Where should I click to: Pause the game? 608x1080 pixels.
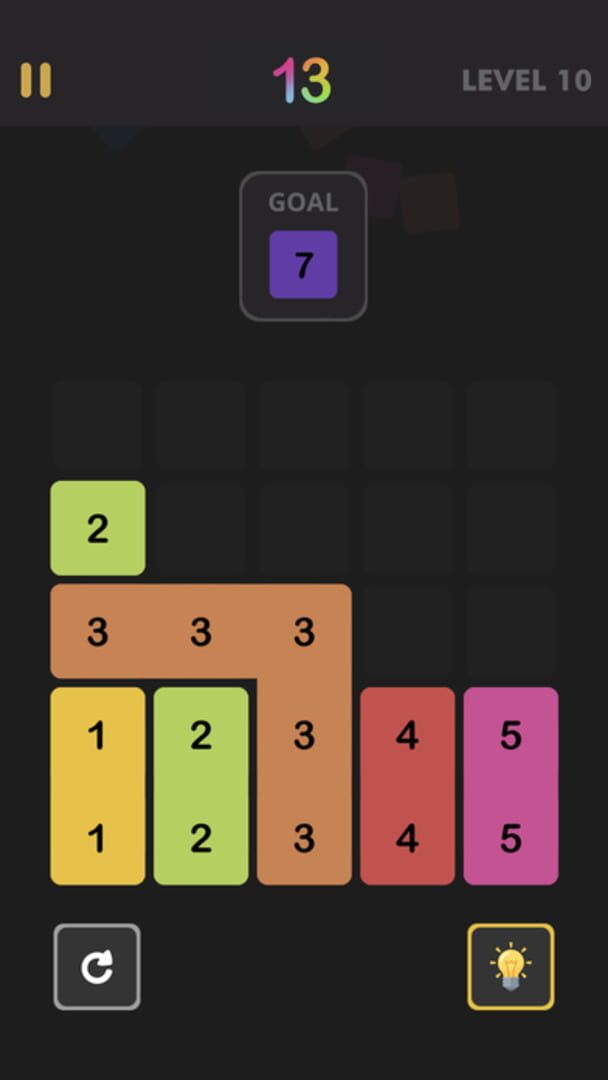click(36, 80)
